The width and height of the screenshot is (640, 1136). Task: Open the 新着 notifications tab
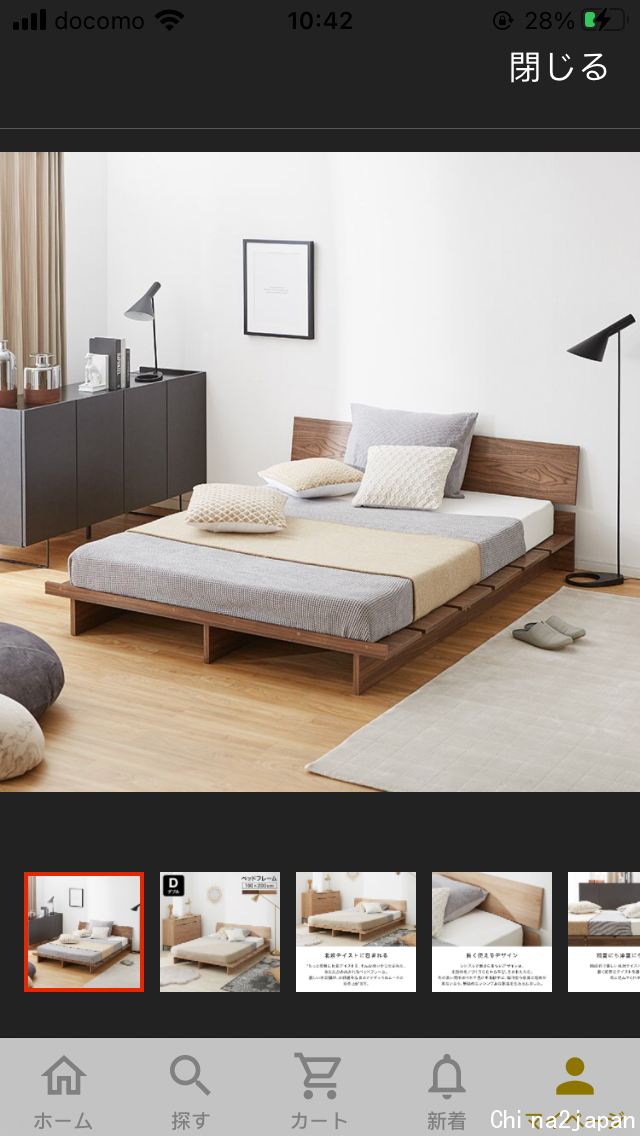(446, 1090)
